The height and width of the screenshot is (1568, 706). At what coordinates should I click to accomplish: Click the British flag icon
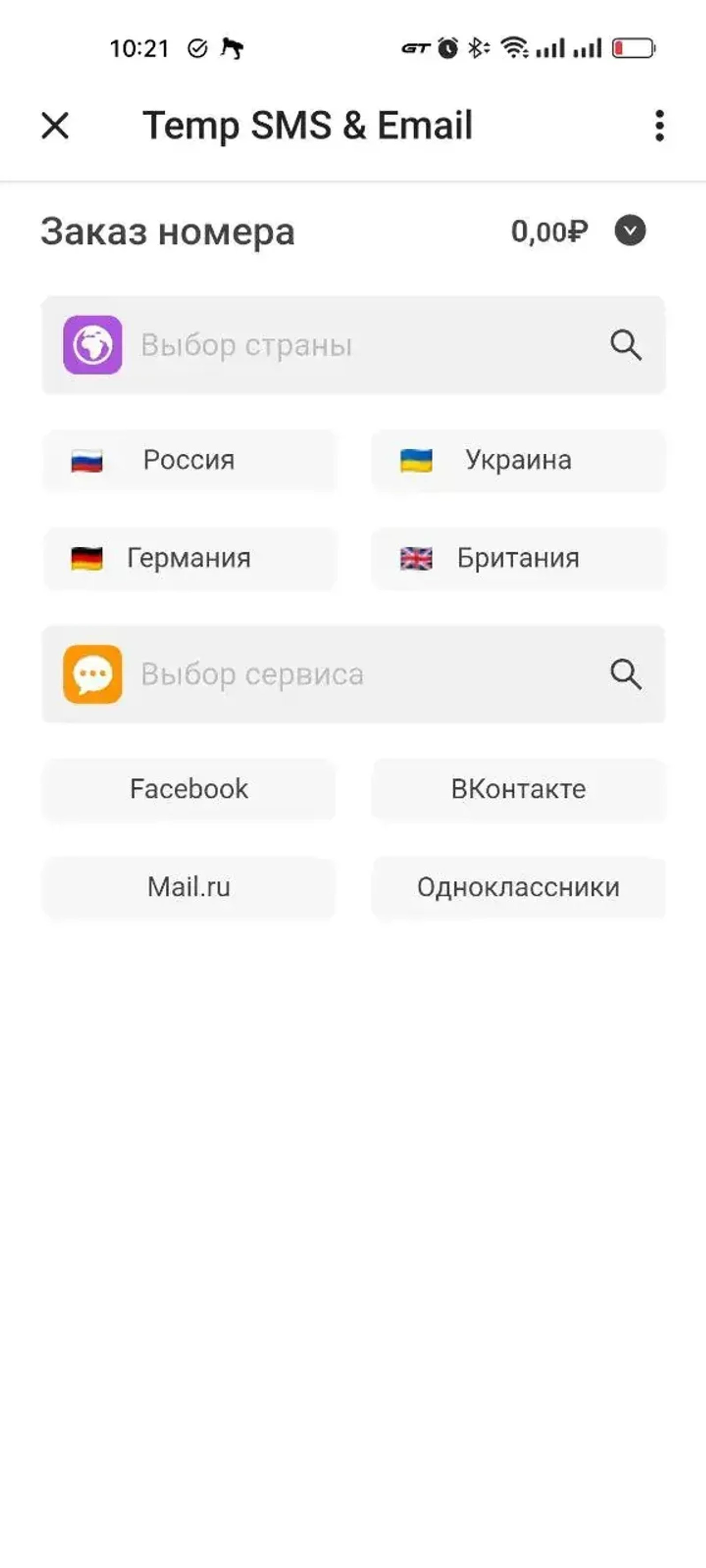(x=415, y=558)
